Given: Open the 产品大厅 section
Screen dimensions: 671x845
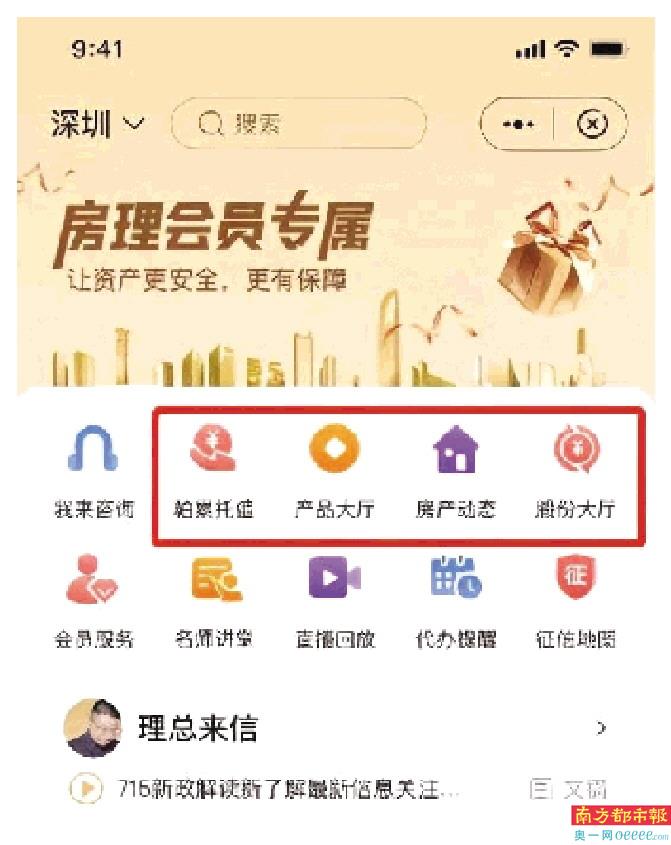Looking at the screenshot, I should coord(334,470).
